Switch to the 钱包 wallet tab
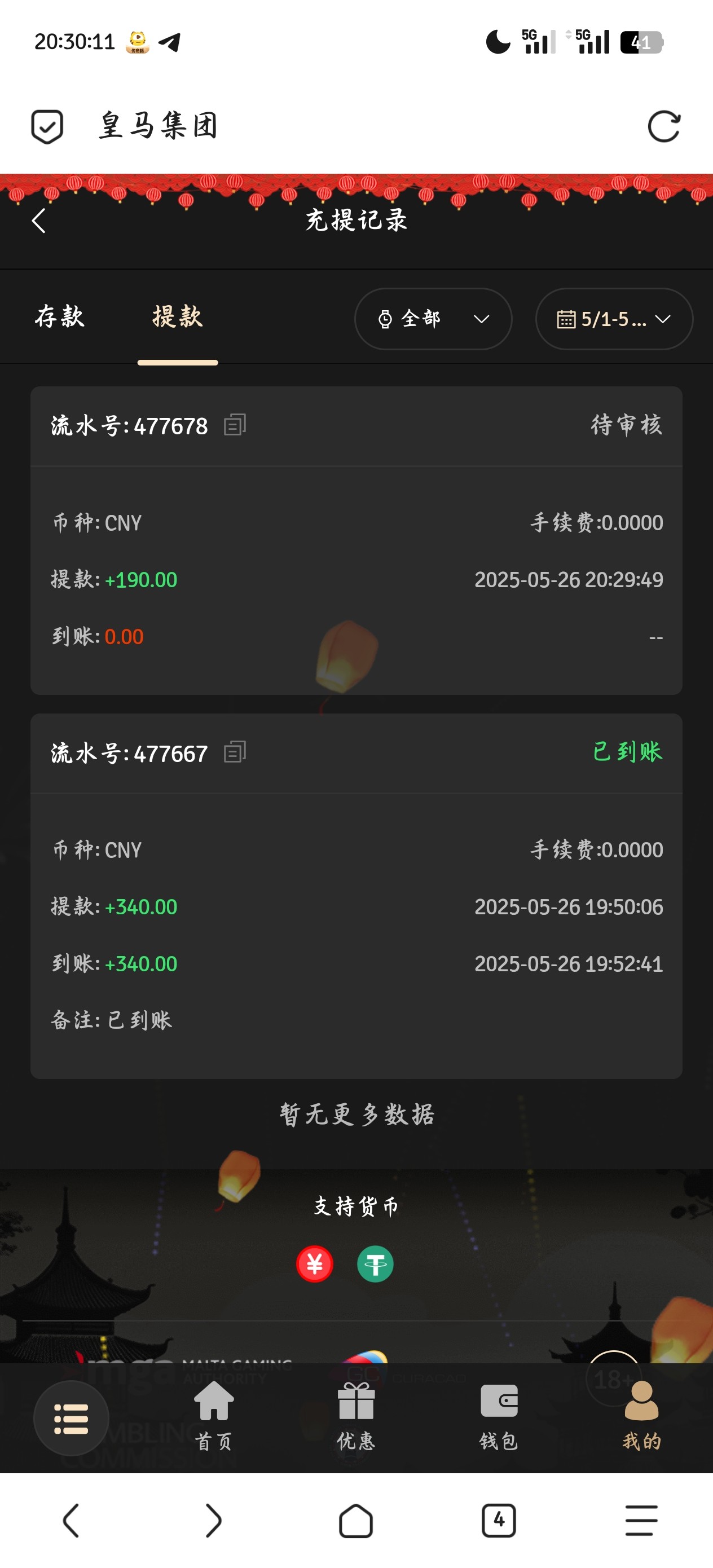713x1568 pixels. (x=499, y=1416)
